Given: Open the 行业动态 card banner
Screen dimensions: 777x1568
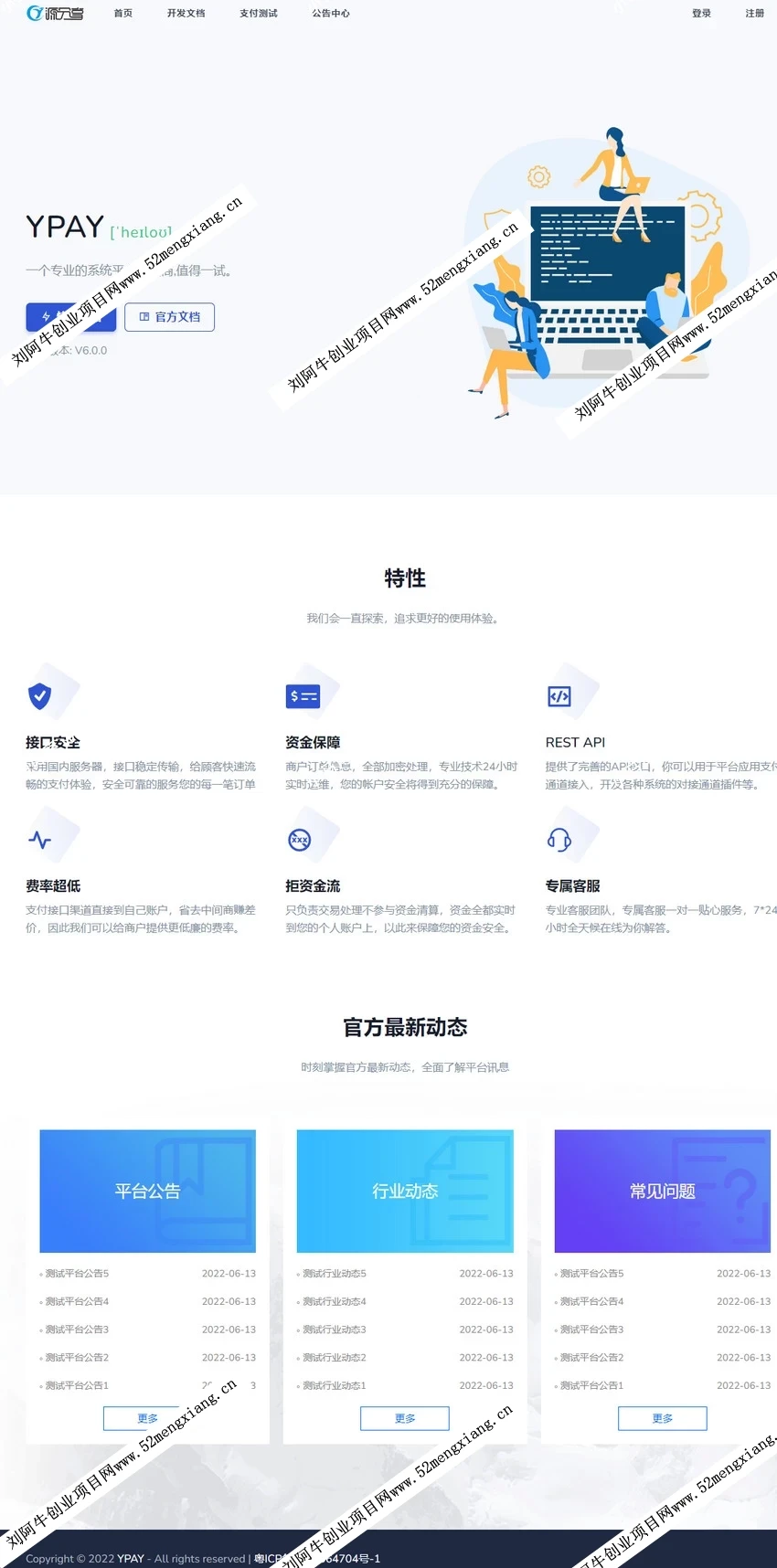Looking at the screenshot, I should tap(405, 1191).
